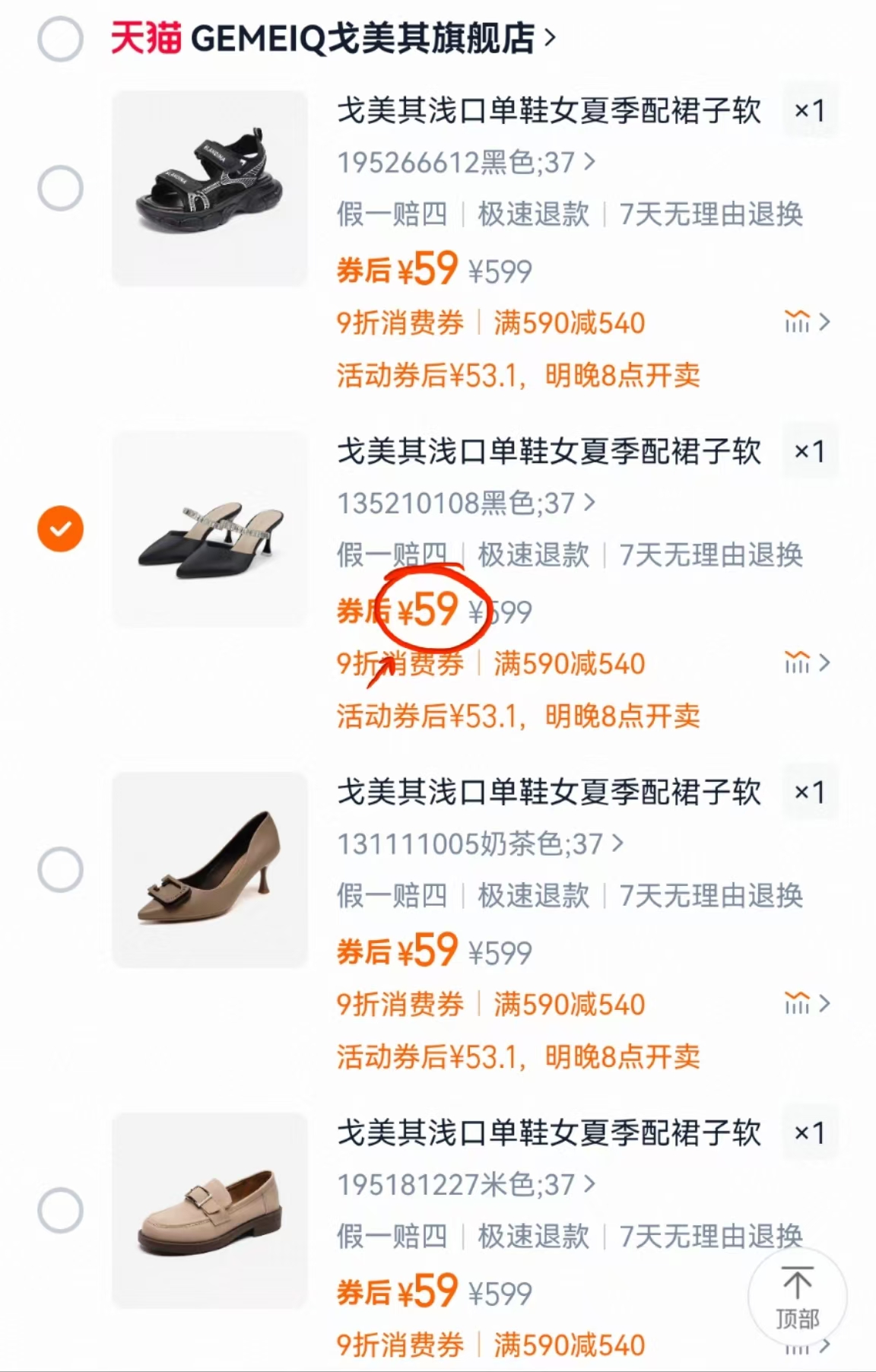Change variant 195266612黑色;37

[x=465, y=162]
